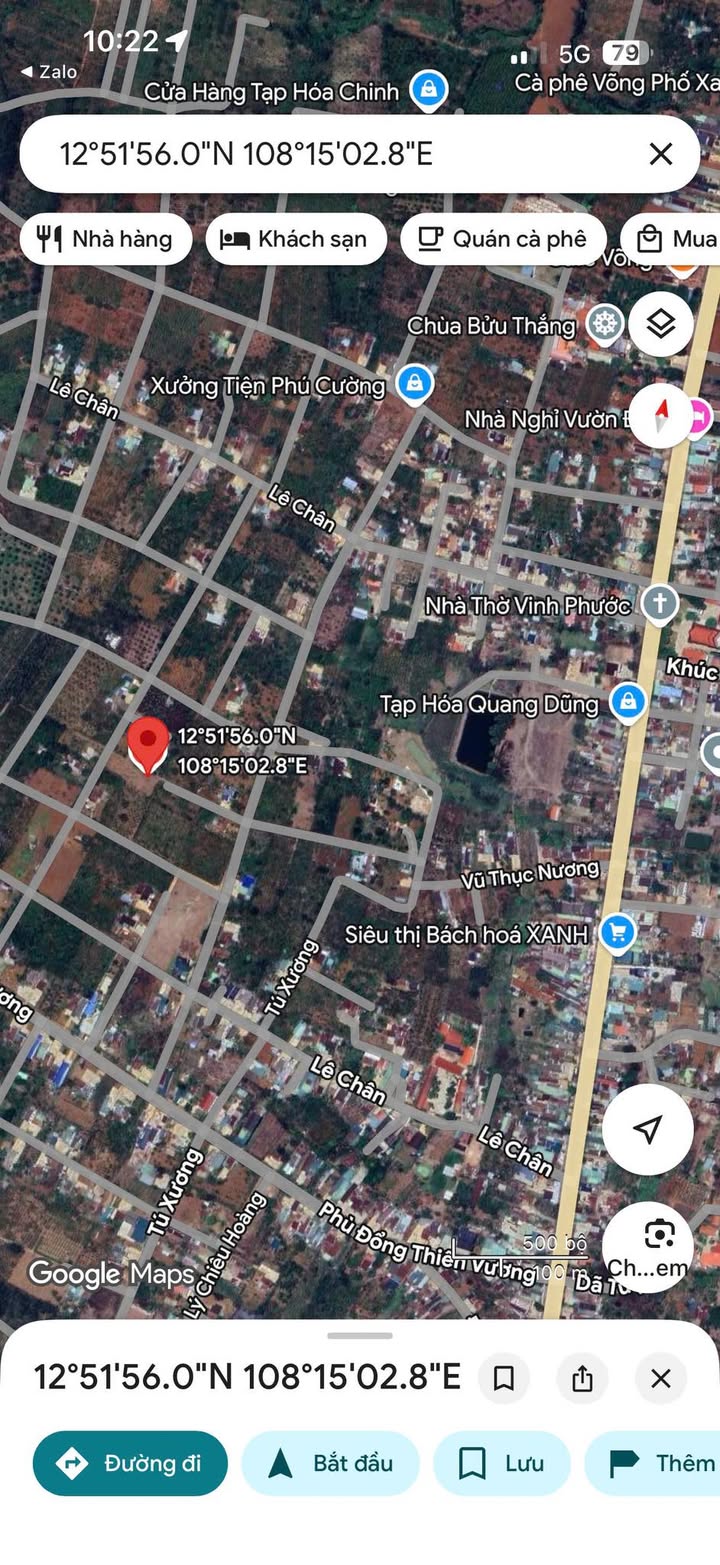Viewport: 720px width, 1565px height.
Task: Start navigation with Bắt đầu
Action: (x=330, y=1463)
